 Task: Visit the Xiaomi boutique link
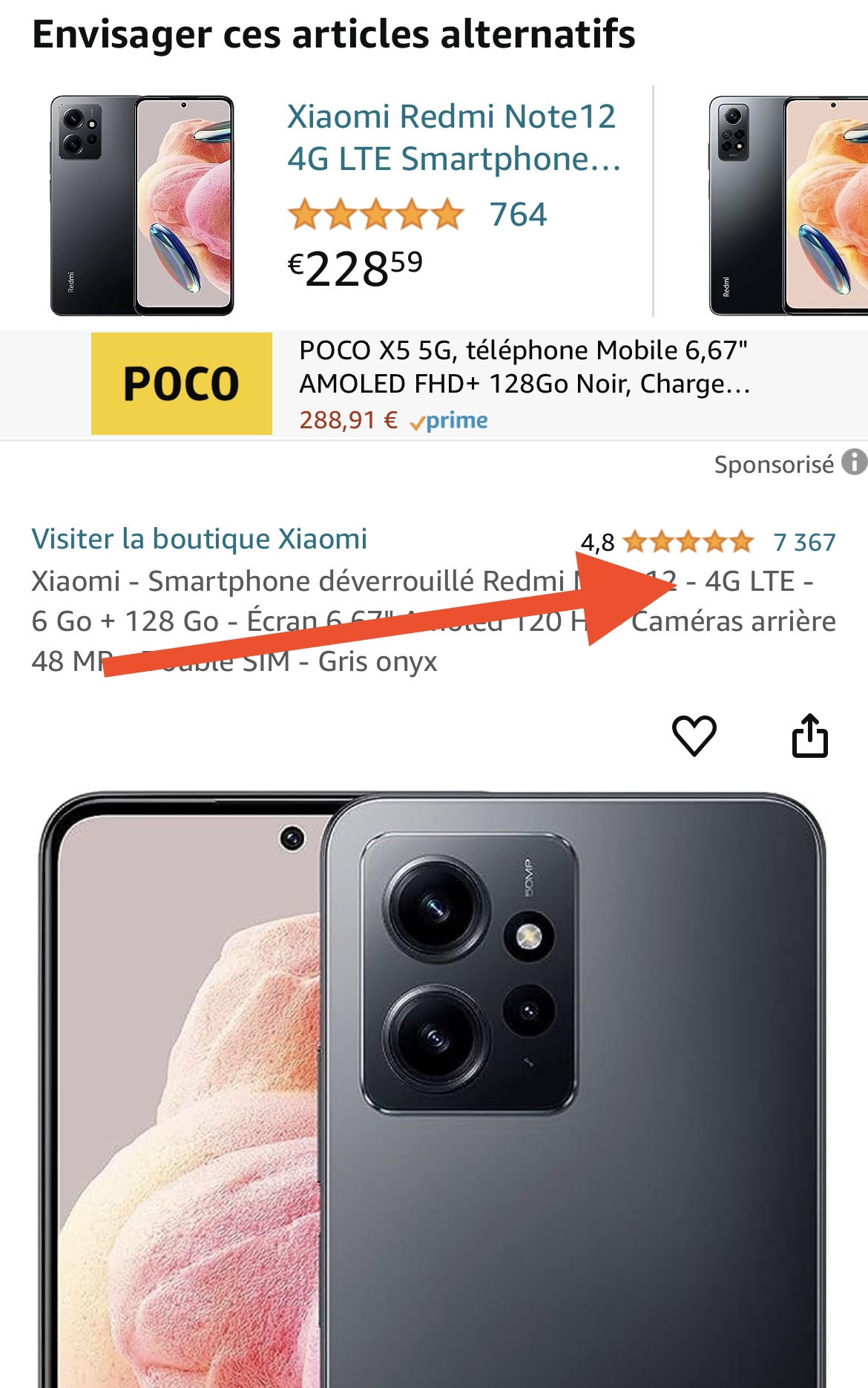[x=199, y=539]
